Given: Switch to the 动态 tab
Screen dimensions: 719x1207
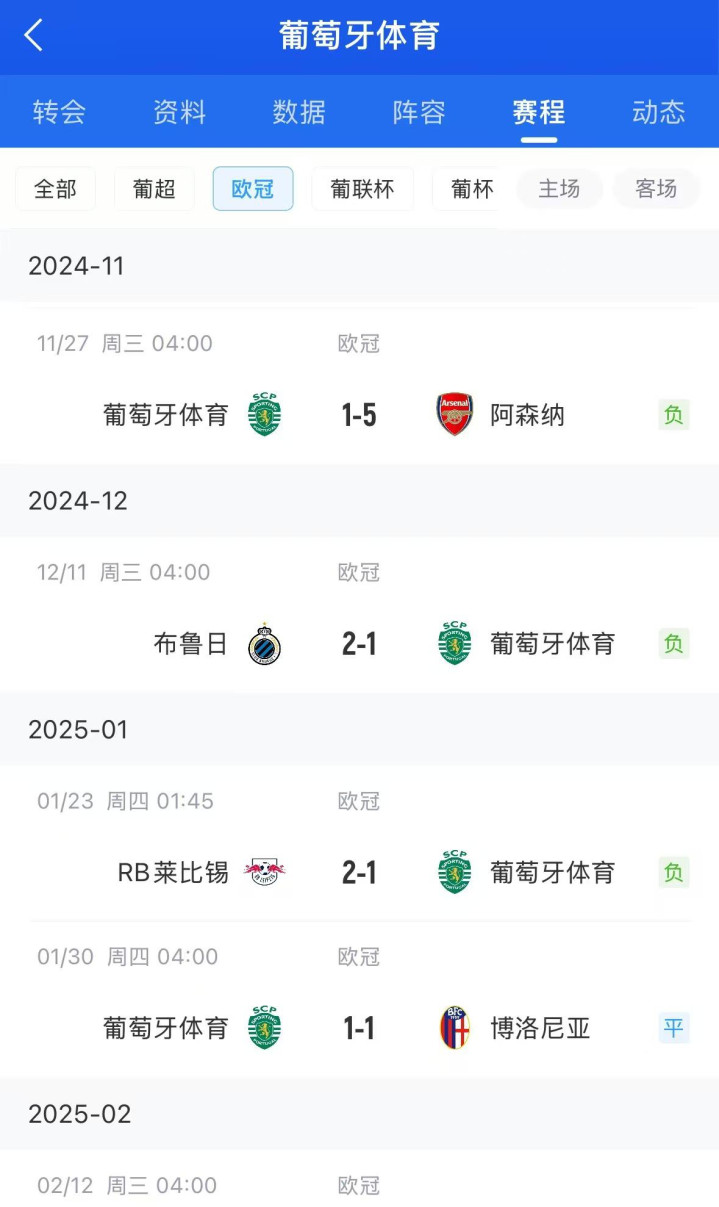Looking at the screenshot, I should click(659, 111).
